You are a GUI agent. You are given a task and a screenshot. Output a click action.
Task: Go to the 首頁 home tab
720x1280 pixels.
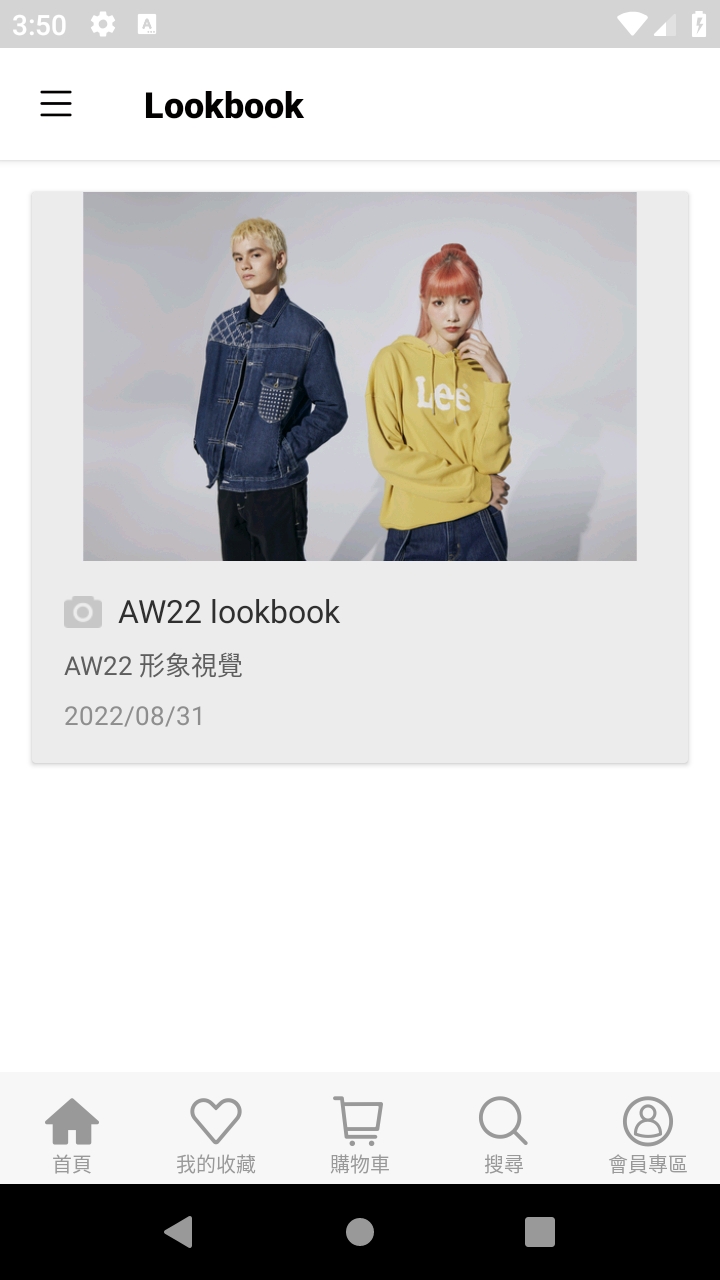(x=72, y=1134)
